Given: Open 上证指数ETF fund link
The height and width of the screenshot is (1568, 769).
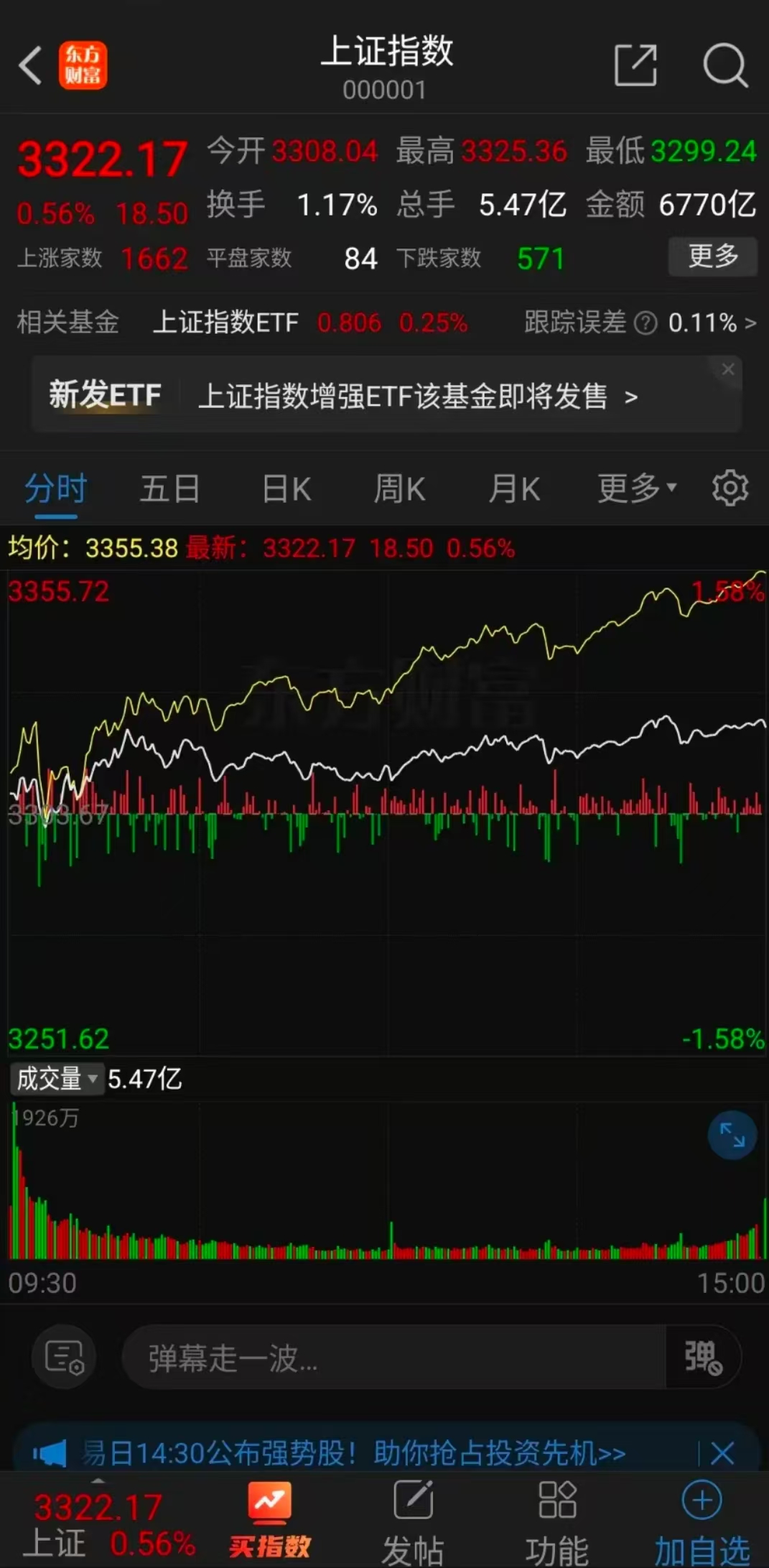Looking at the screenshot, I should pyautogui.click(x=226, y=323).
